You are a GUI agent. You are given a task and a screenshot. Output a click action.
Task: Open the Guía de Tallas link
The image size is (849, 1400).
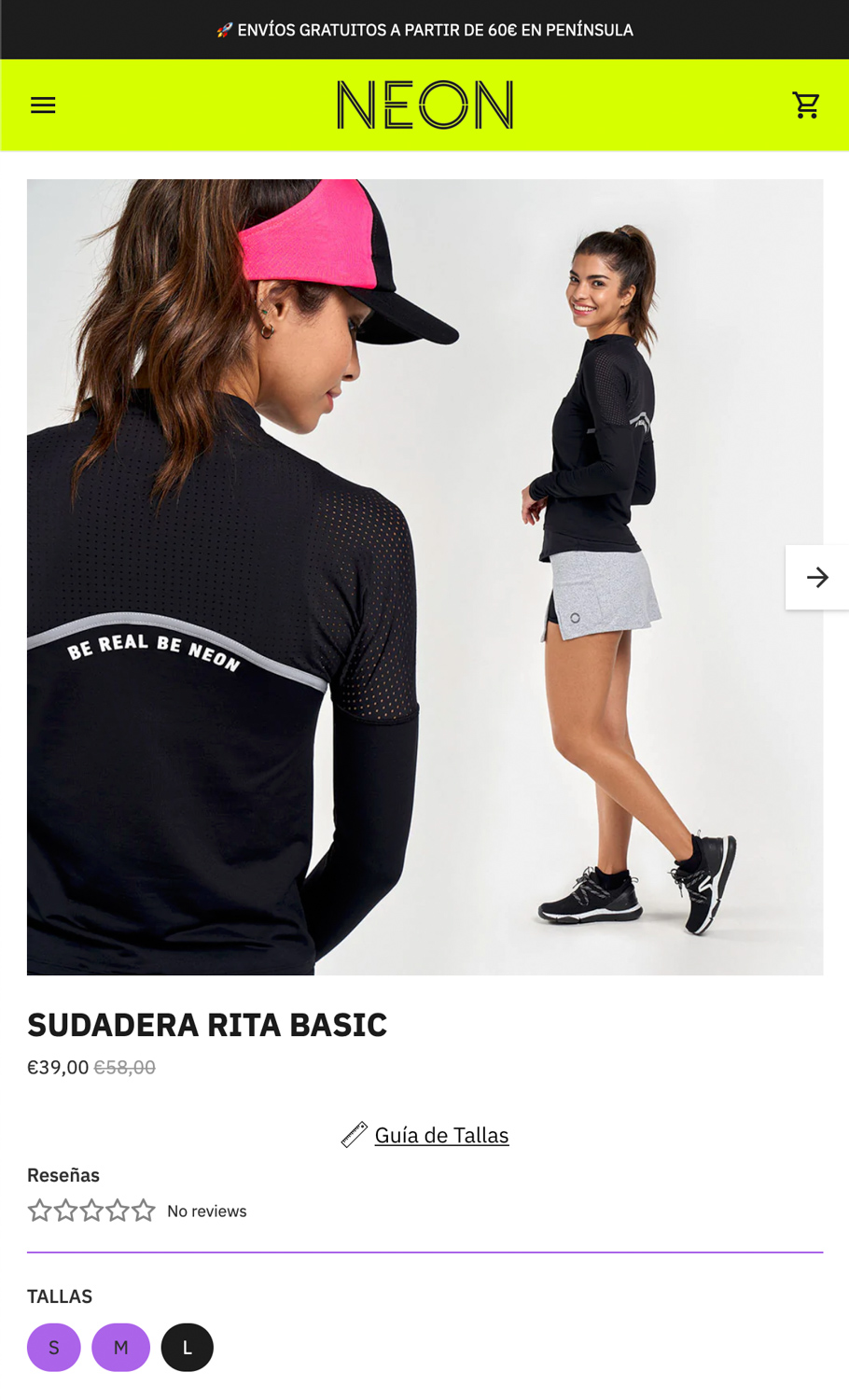click(441, 1135)
